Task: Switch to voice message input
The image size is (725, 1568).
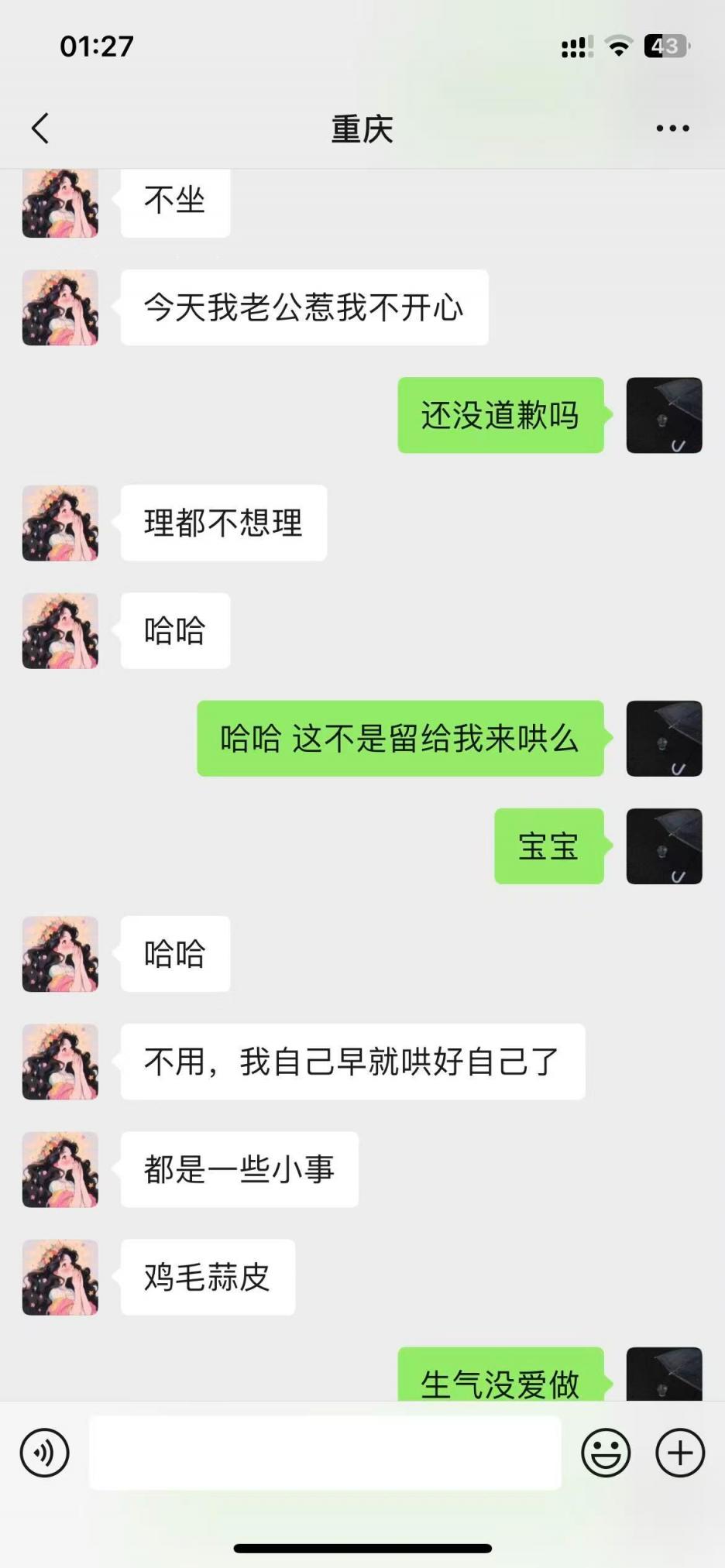Action: (x=45, y=1453)
